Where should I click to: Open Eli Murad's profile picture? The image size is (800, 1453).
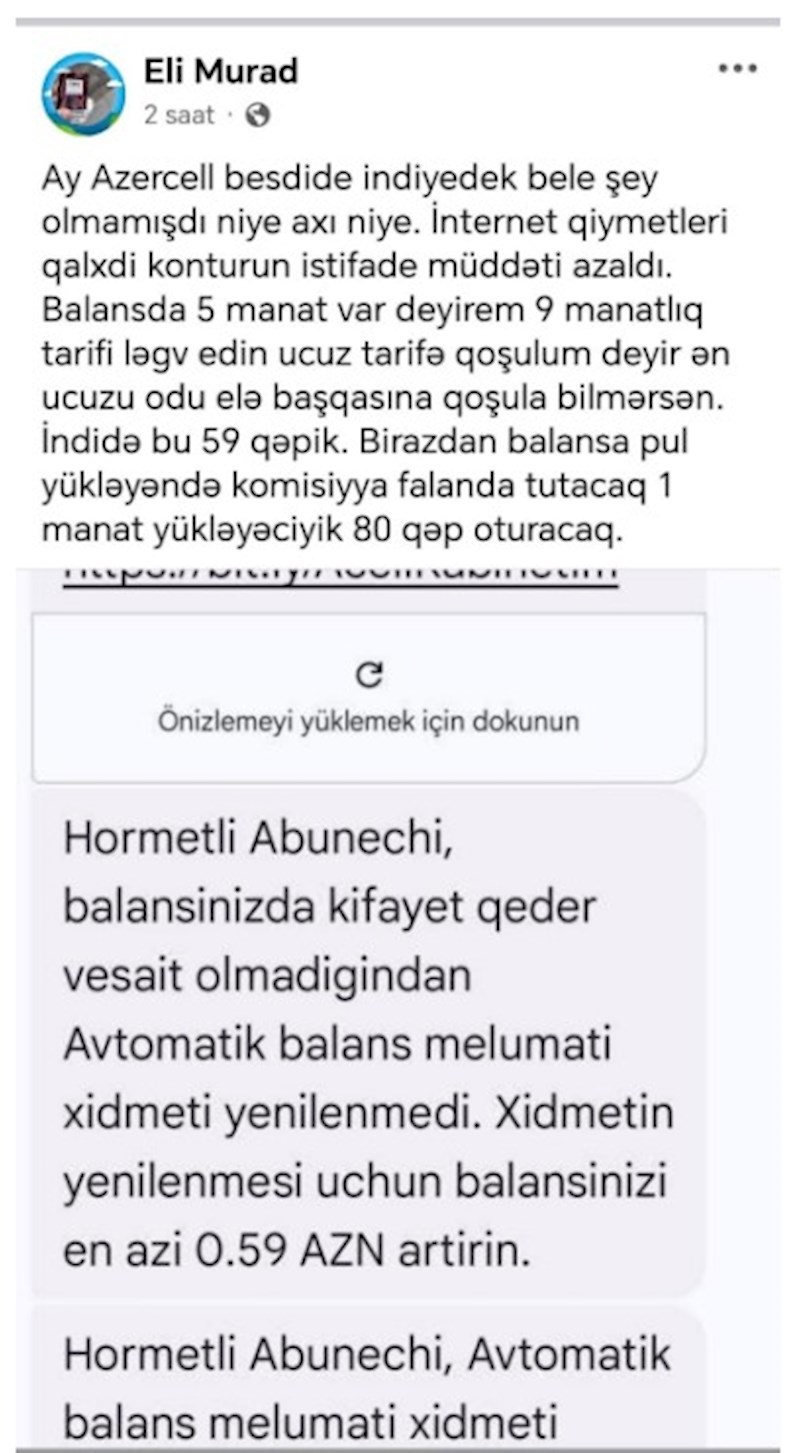[83, 94]
